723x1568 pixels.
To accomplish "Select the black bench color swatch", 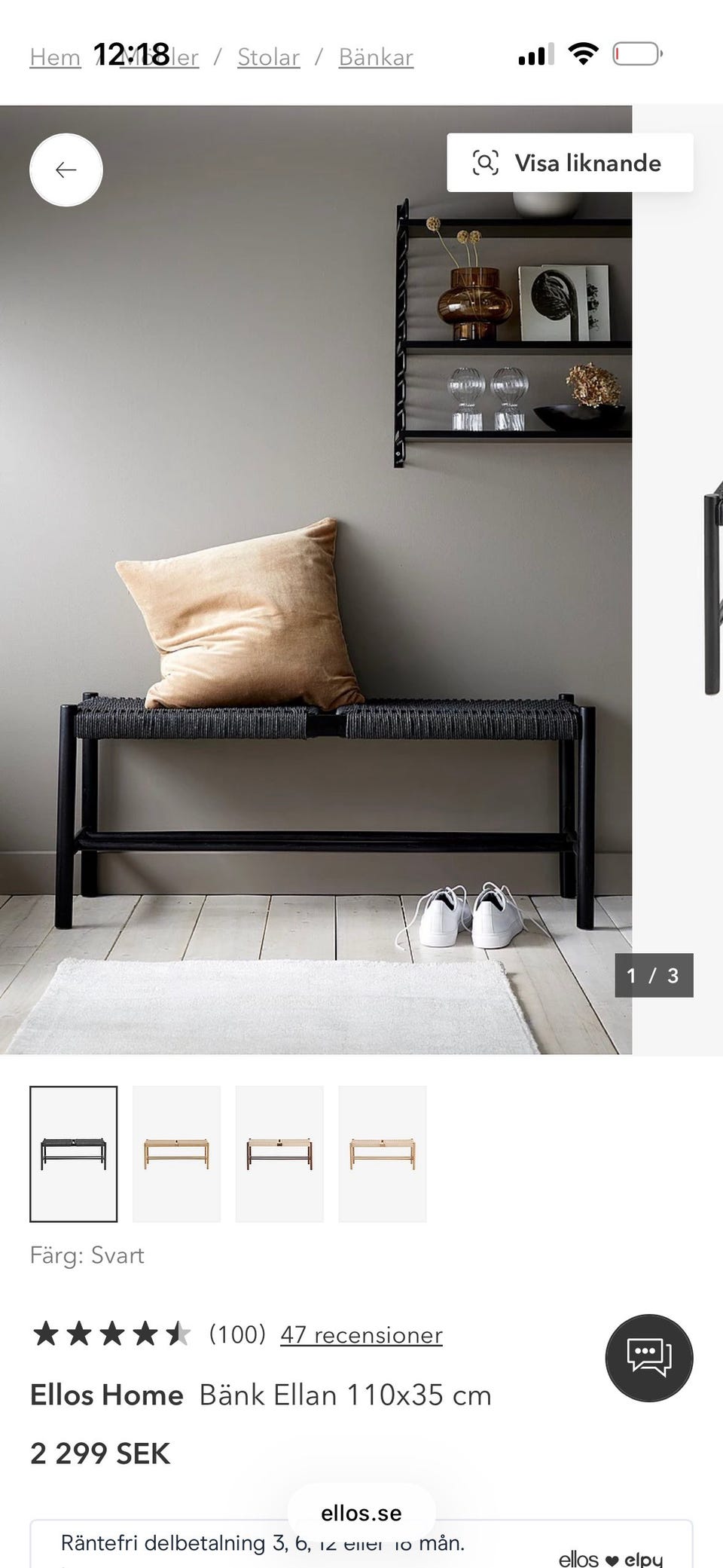I will 74,1154.
